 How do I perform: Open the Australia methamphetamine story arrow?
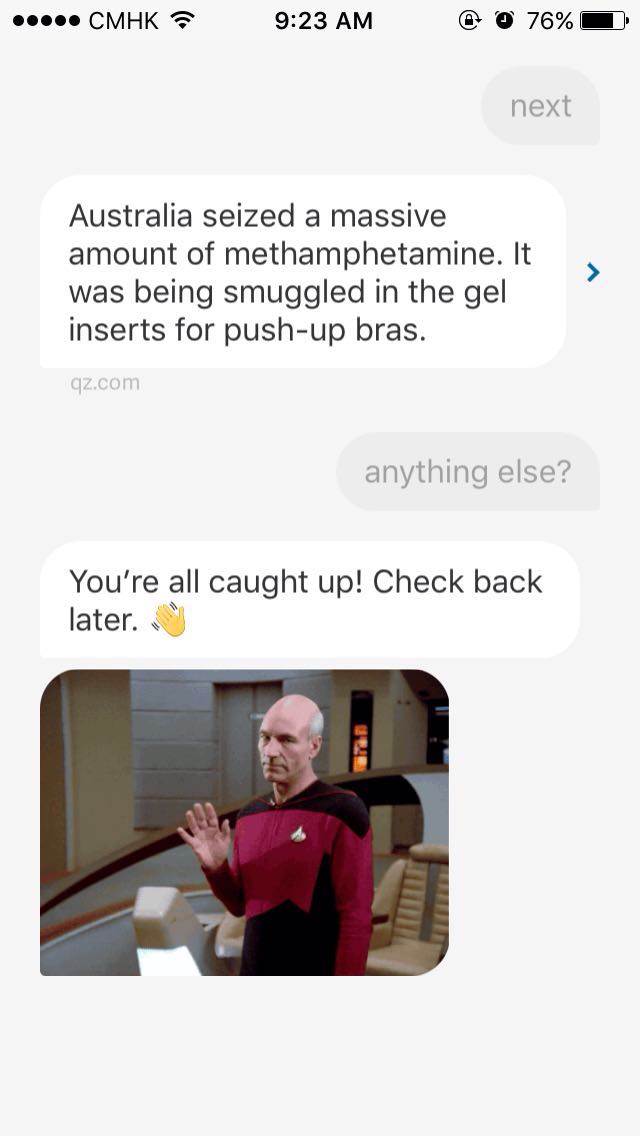593,272
